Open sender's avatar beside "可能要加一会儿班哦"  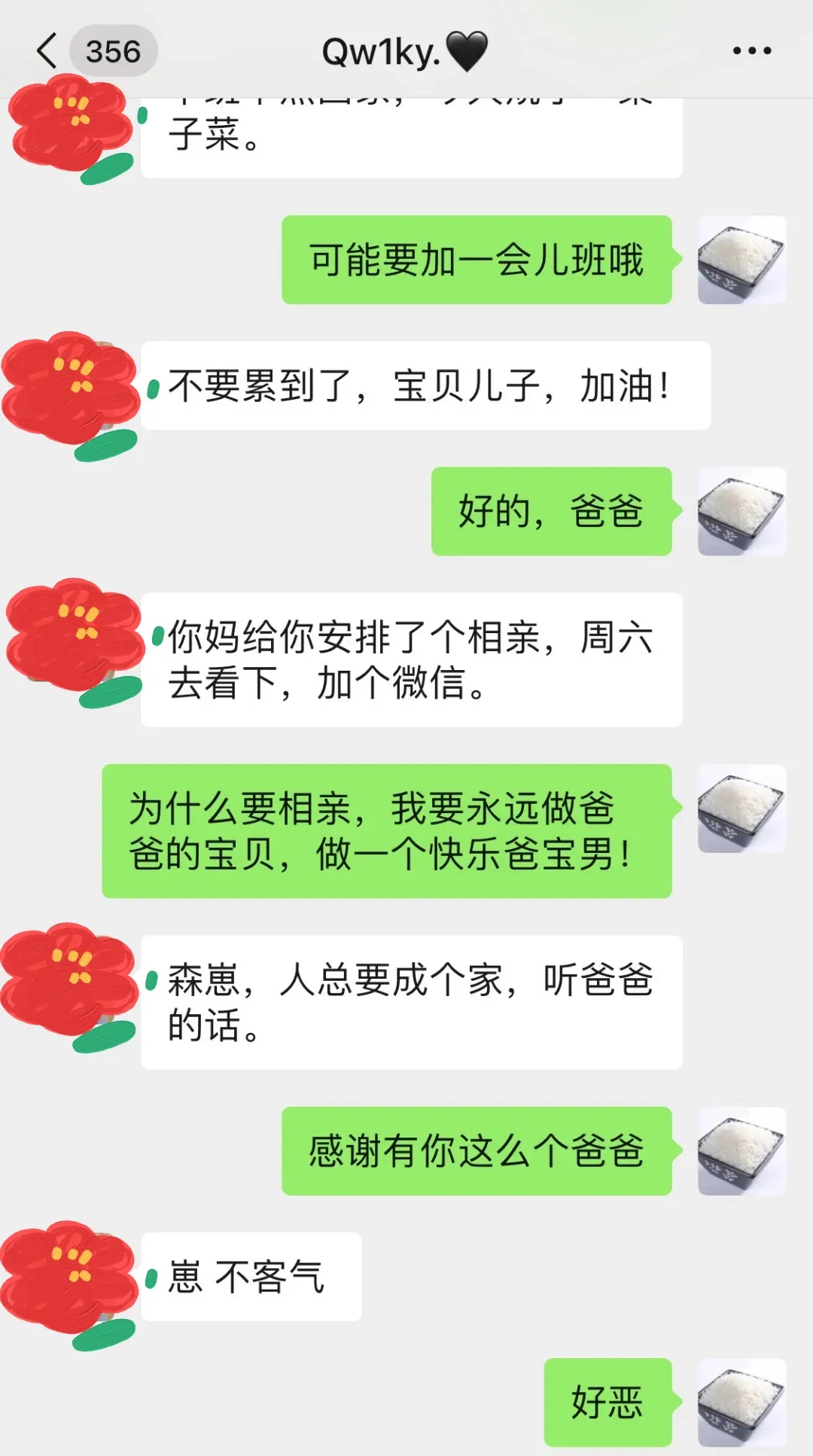[741, 260]
